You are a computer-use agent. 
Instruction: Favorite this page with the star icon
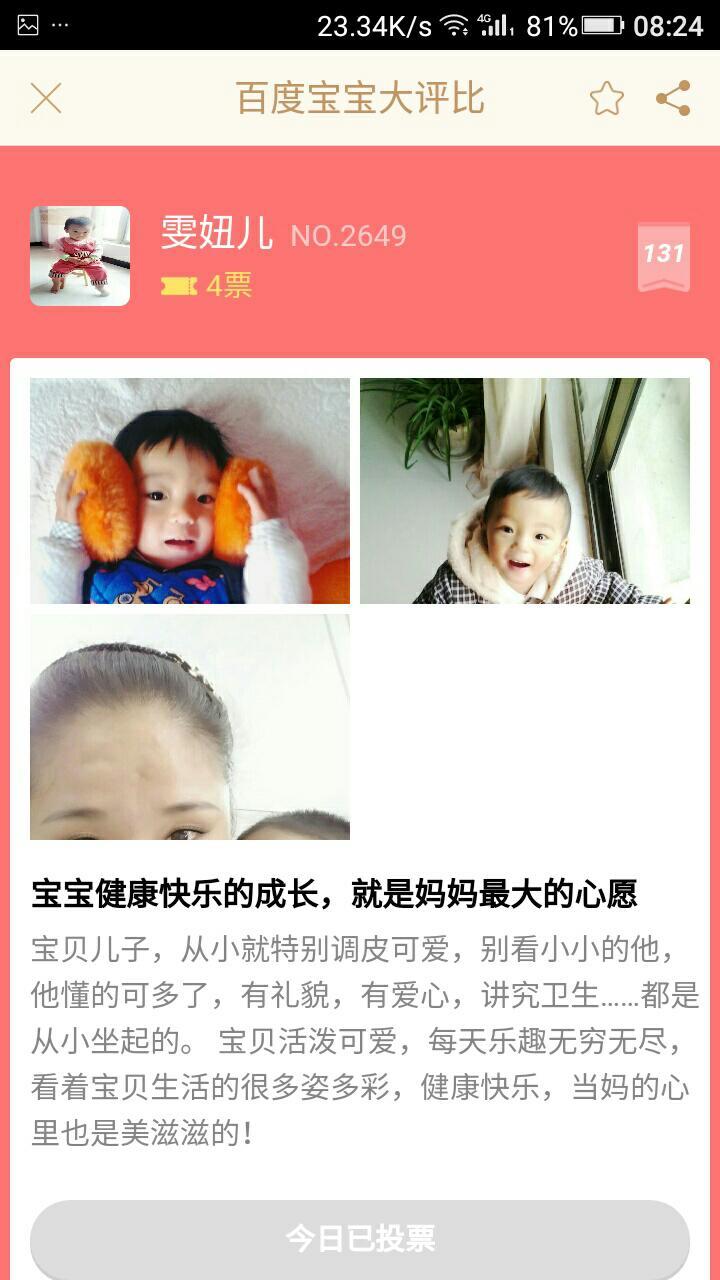point(606,98)
